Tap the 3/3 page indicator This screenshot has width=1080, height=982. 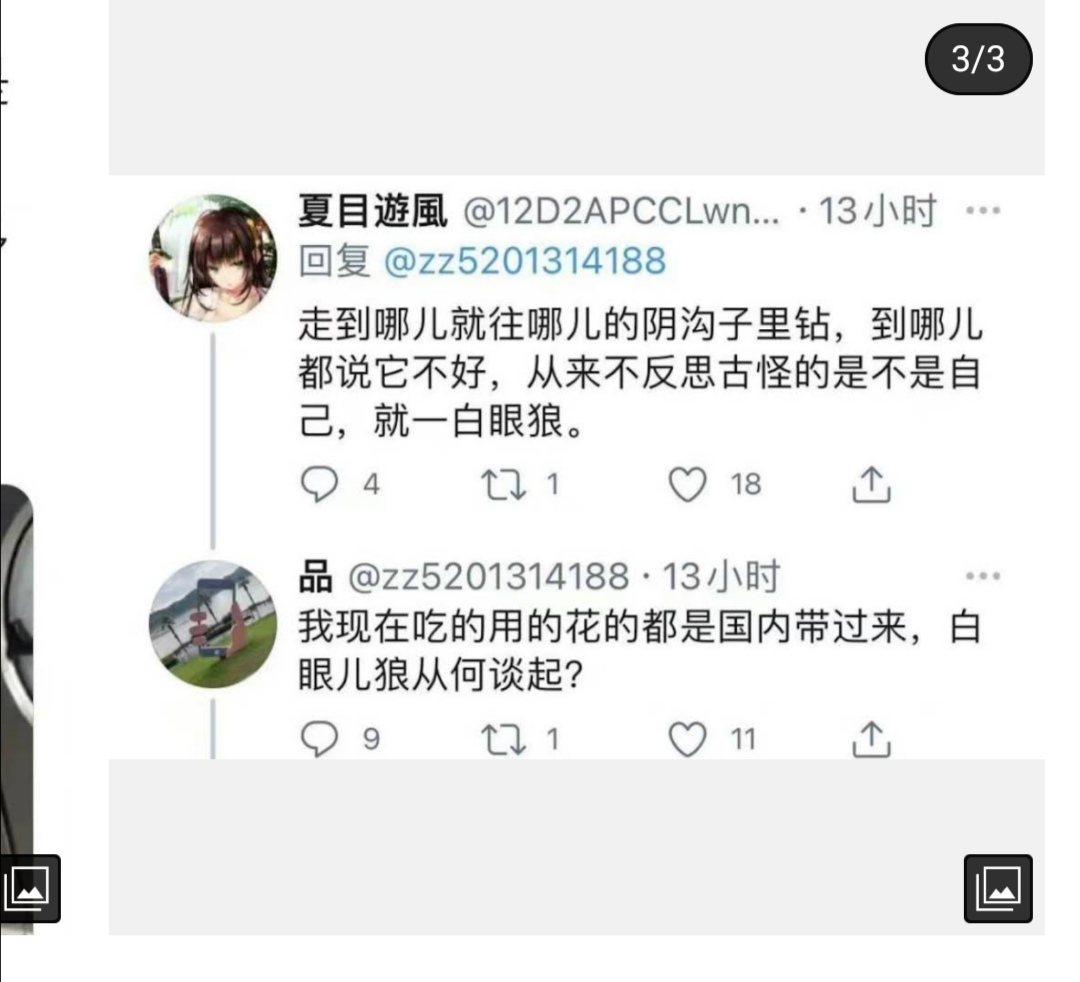[x=978, y=60]
